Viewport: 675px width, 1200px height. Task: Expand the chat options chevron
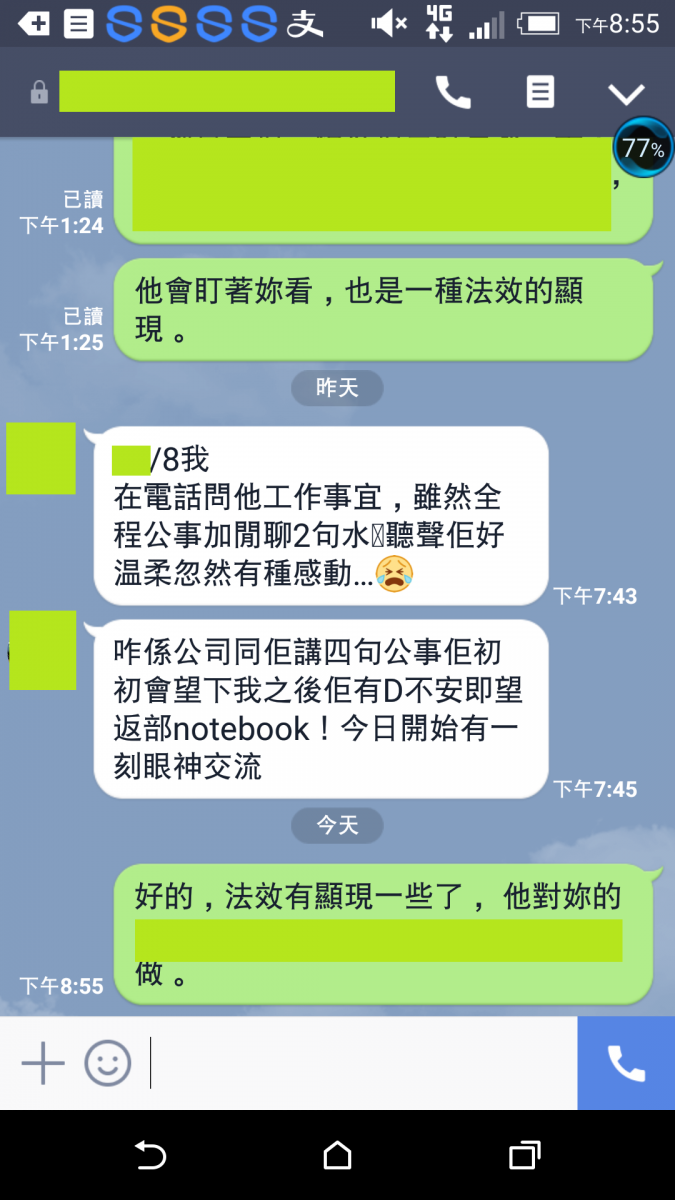(x=627, y=94)
